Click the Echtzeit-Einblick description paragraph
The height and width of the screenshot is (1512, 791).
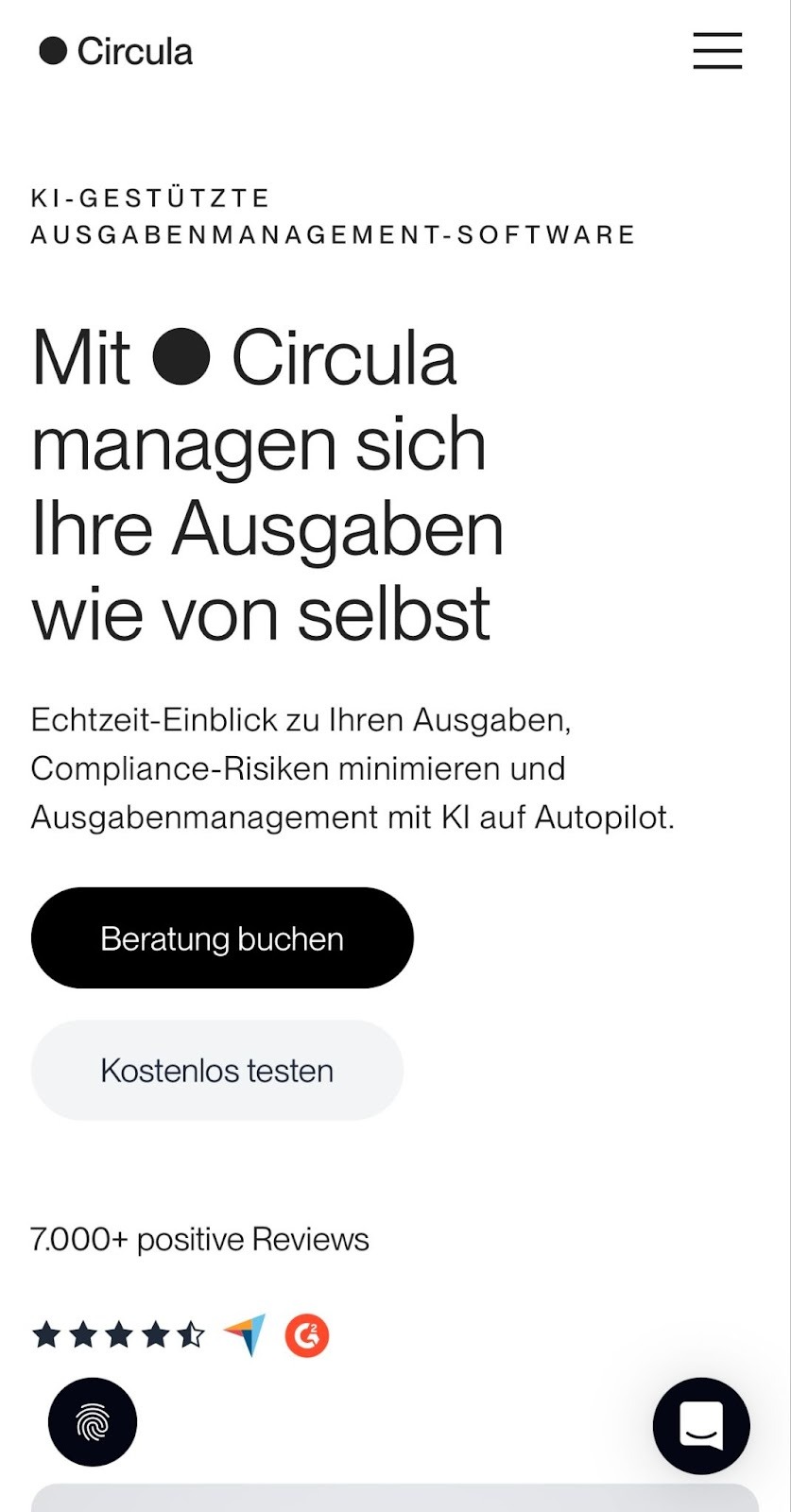352,768
